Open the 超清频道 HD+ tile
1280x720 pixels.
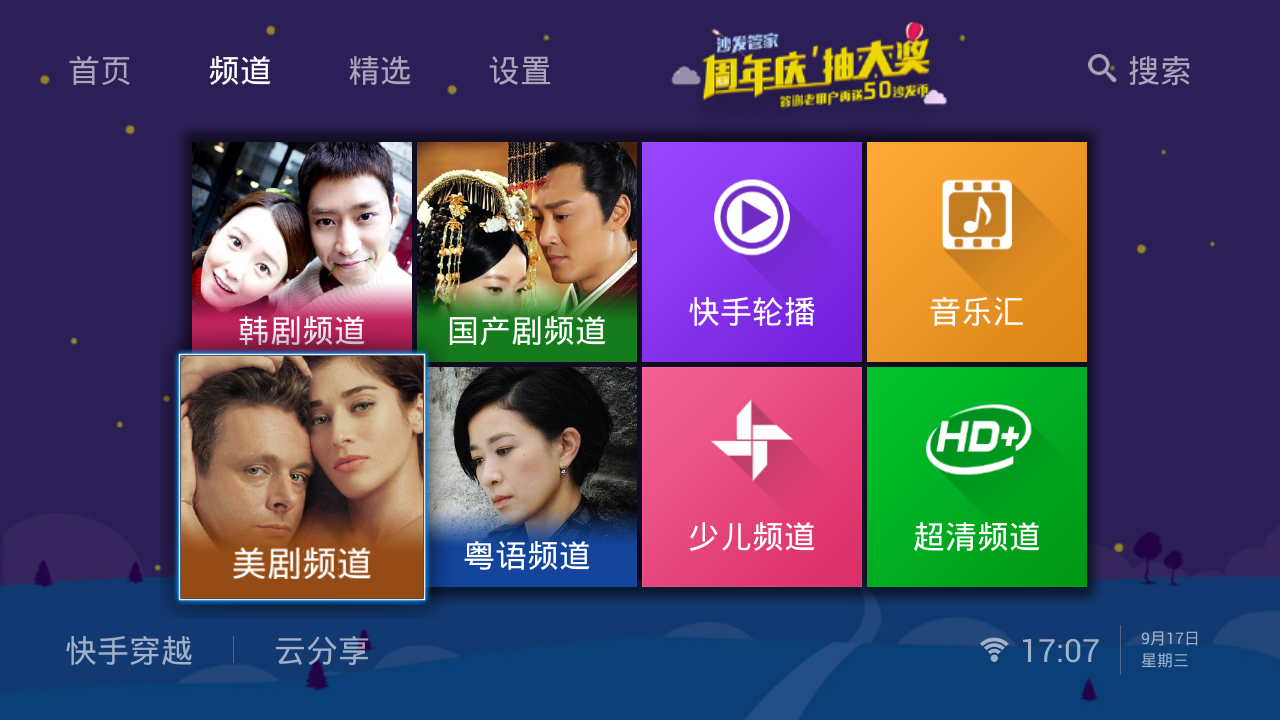tap(977, 477)
